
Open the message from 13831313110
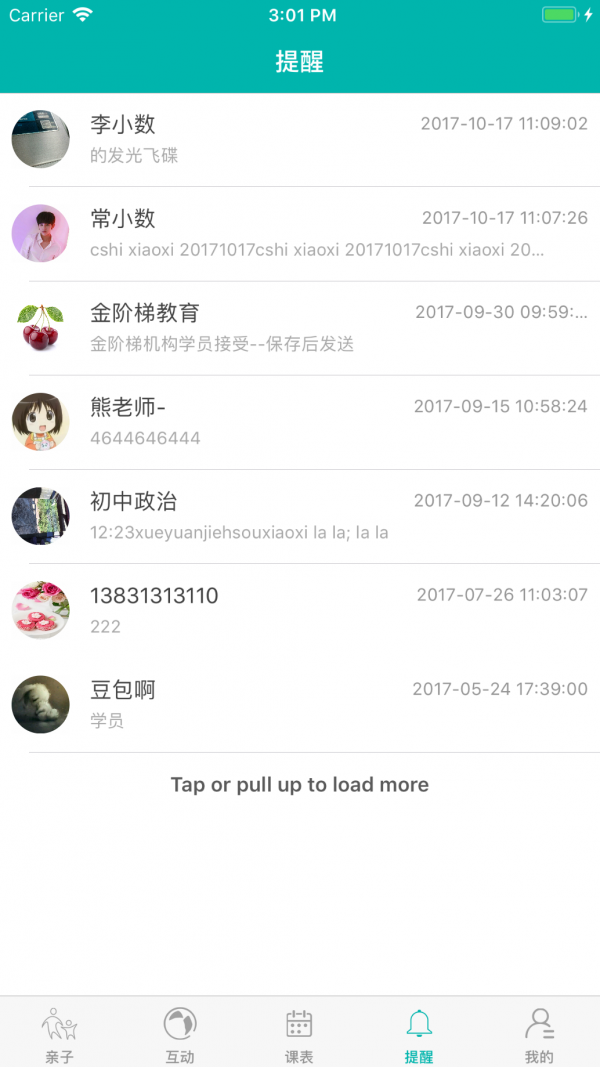click(300, 610)
